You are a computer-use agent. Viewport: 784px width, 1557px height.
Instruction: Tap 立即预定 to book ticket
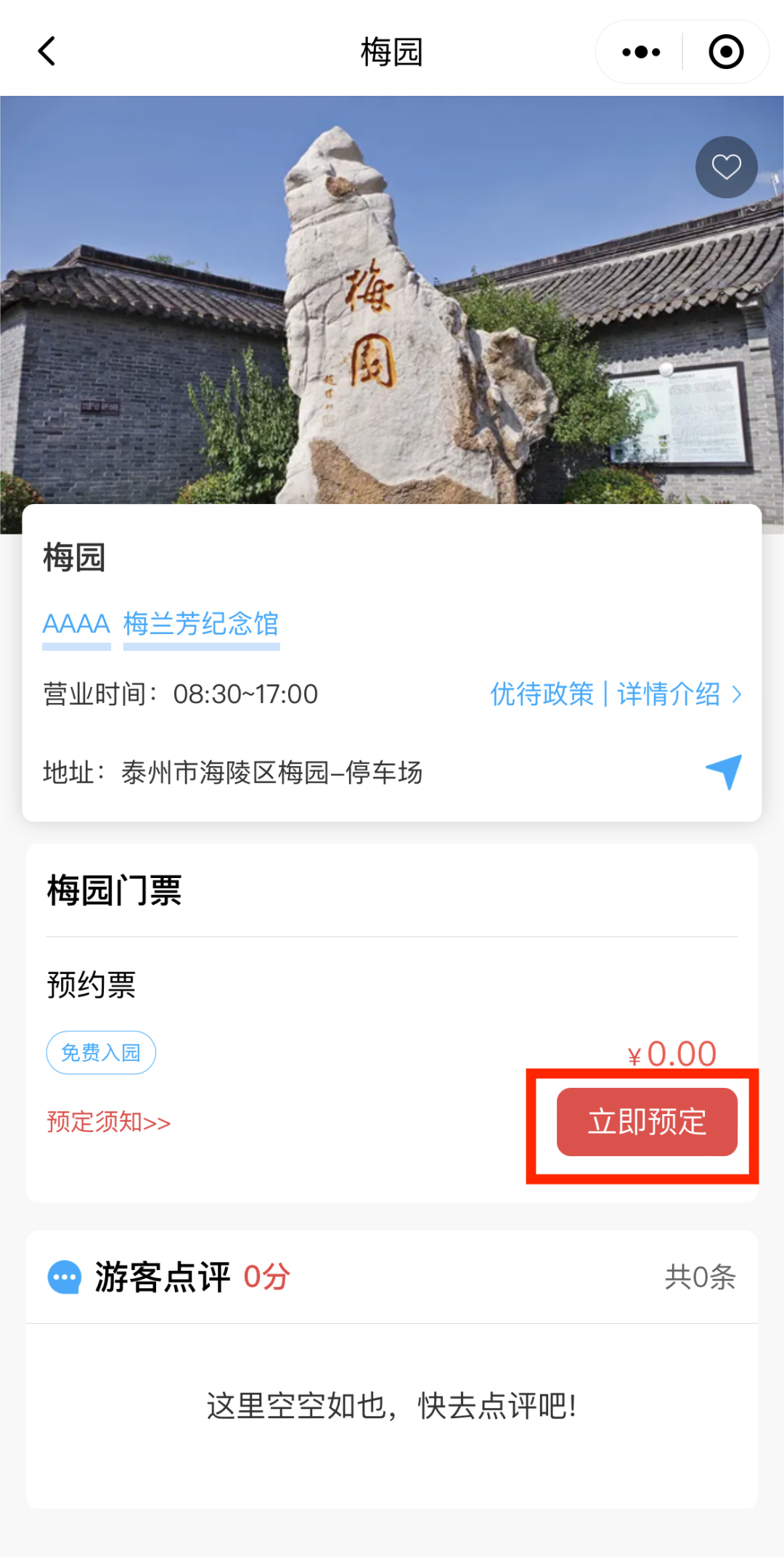(647, 1122)
